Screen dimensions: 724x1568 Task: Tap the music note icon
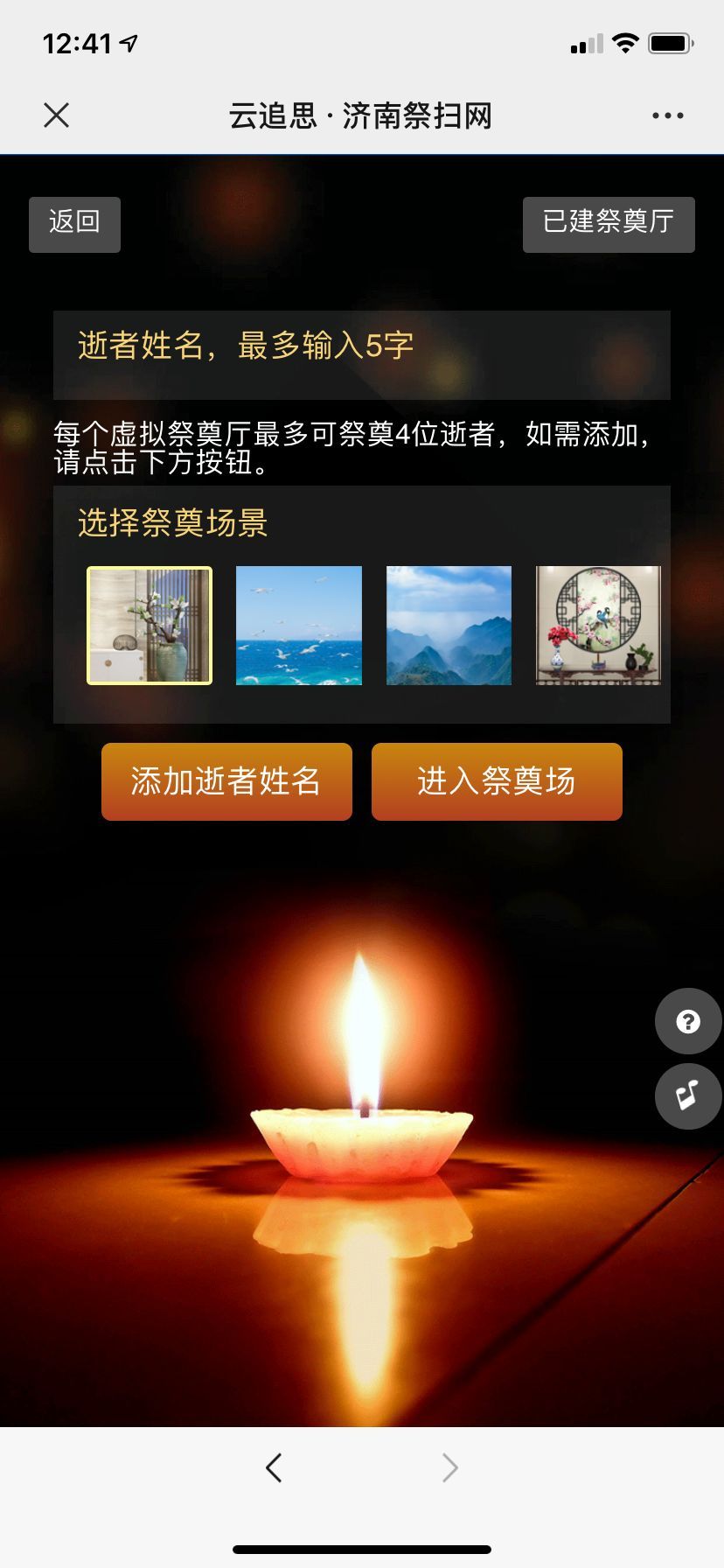[688, 1096]
